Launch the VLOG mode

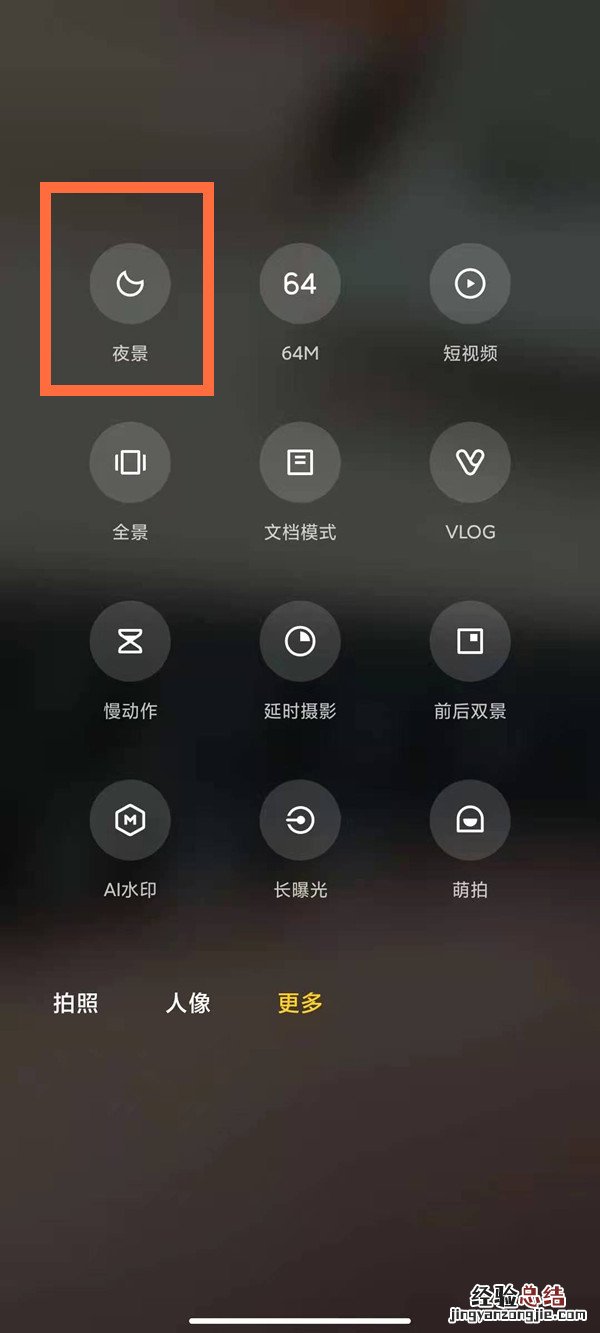(470, 463)
